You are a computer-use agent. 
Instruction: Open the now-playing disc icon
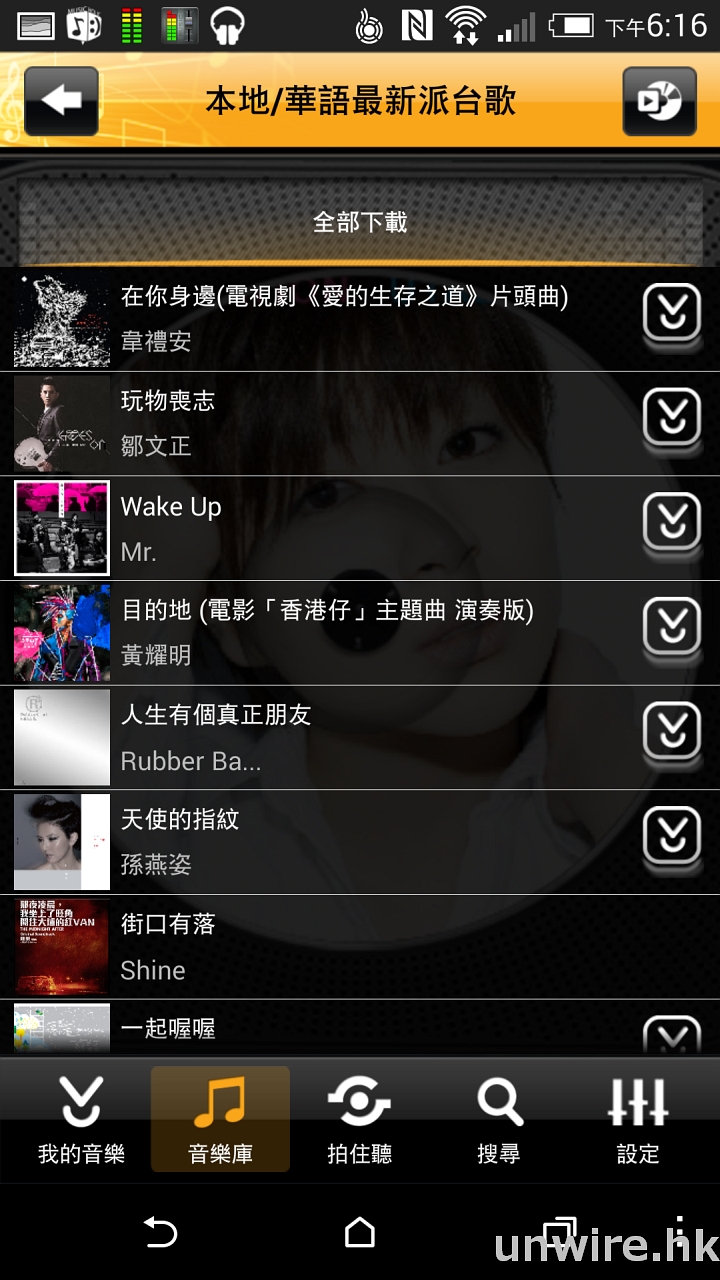[x=659, y=101]
